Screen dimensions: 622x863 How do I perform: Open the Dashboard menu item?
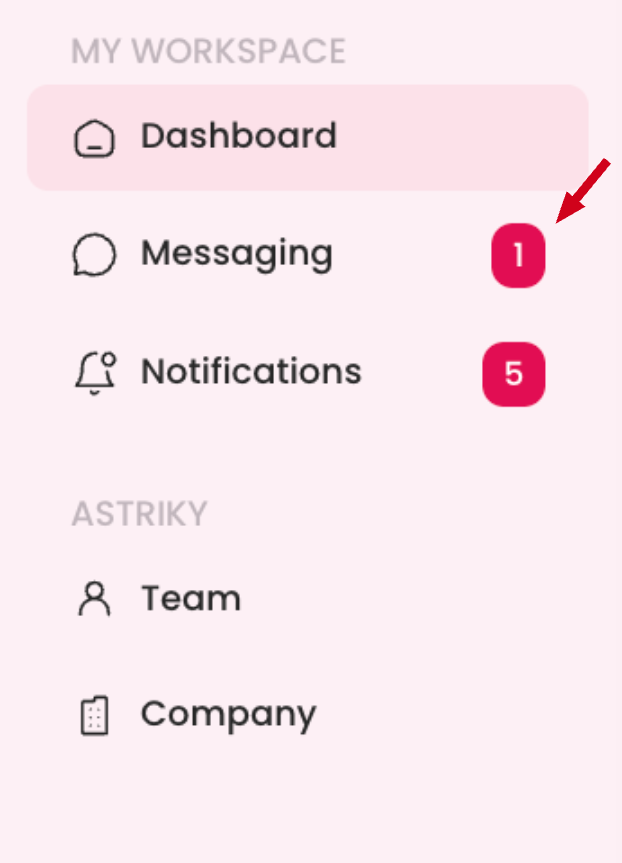(x=238, y=137)
